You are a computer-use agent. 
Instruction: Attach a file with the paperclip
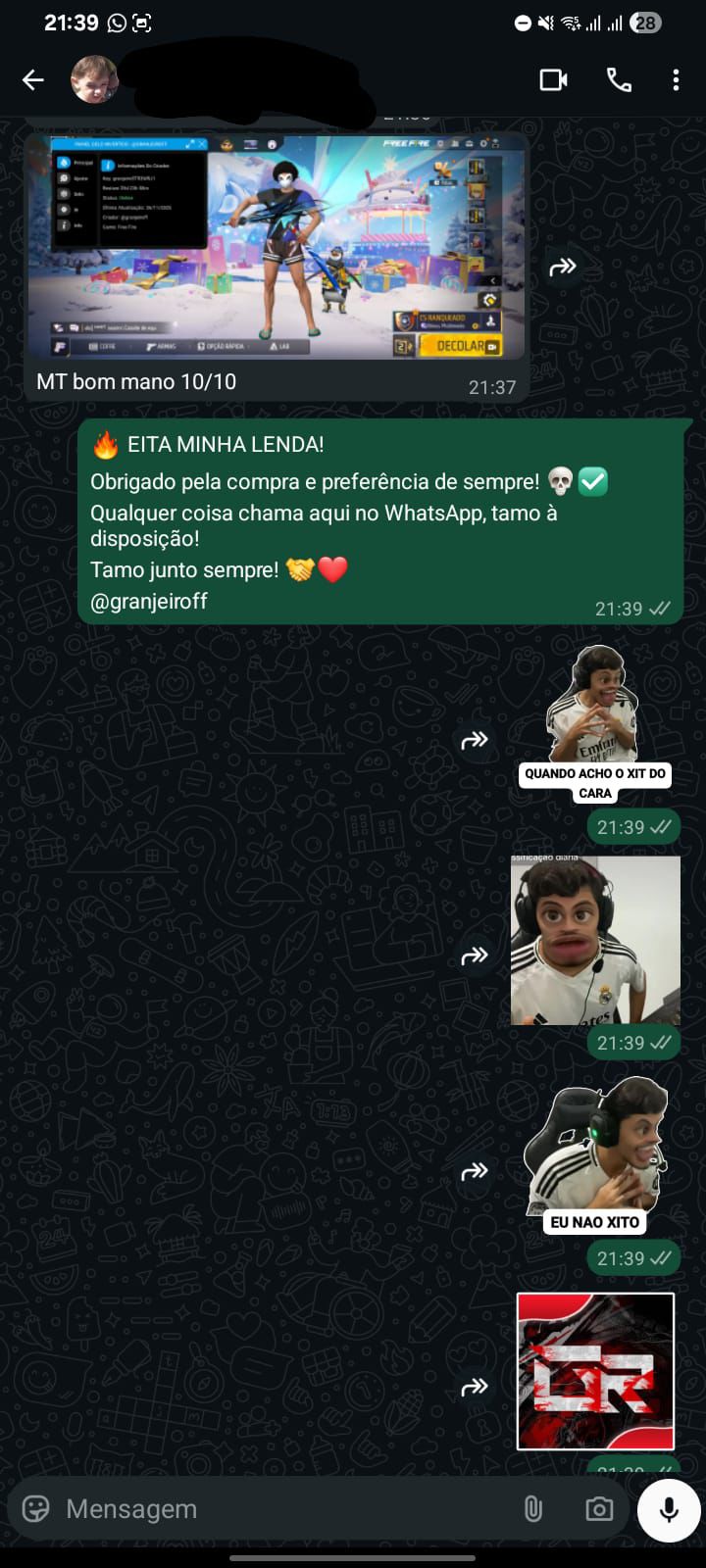533,1509
